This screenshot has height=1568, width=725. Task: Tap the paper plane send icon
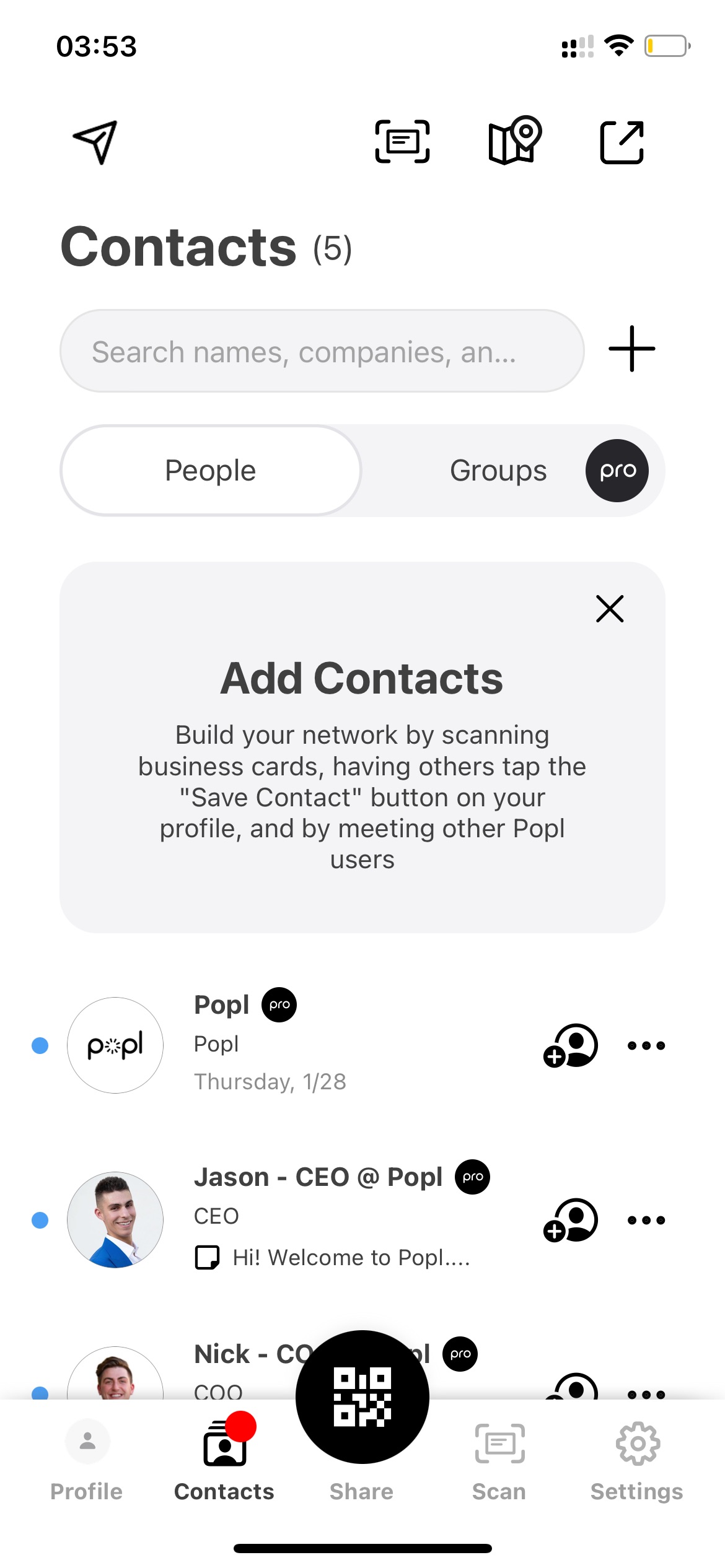click(x=95, y=142)
